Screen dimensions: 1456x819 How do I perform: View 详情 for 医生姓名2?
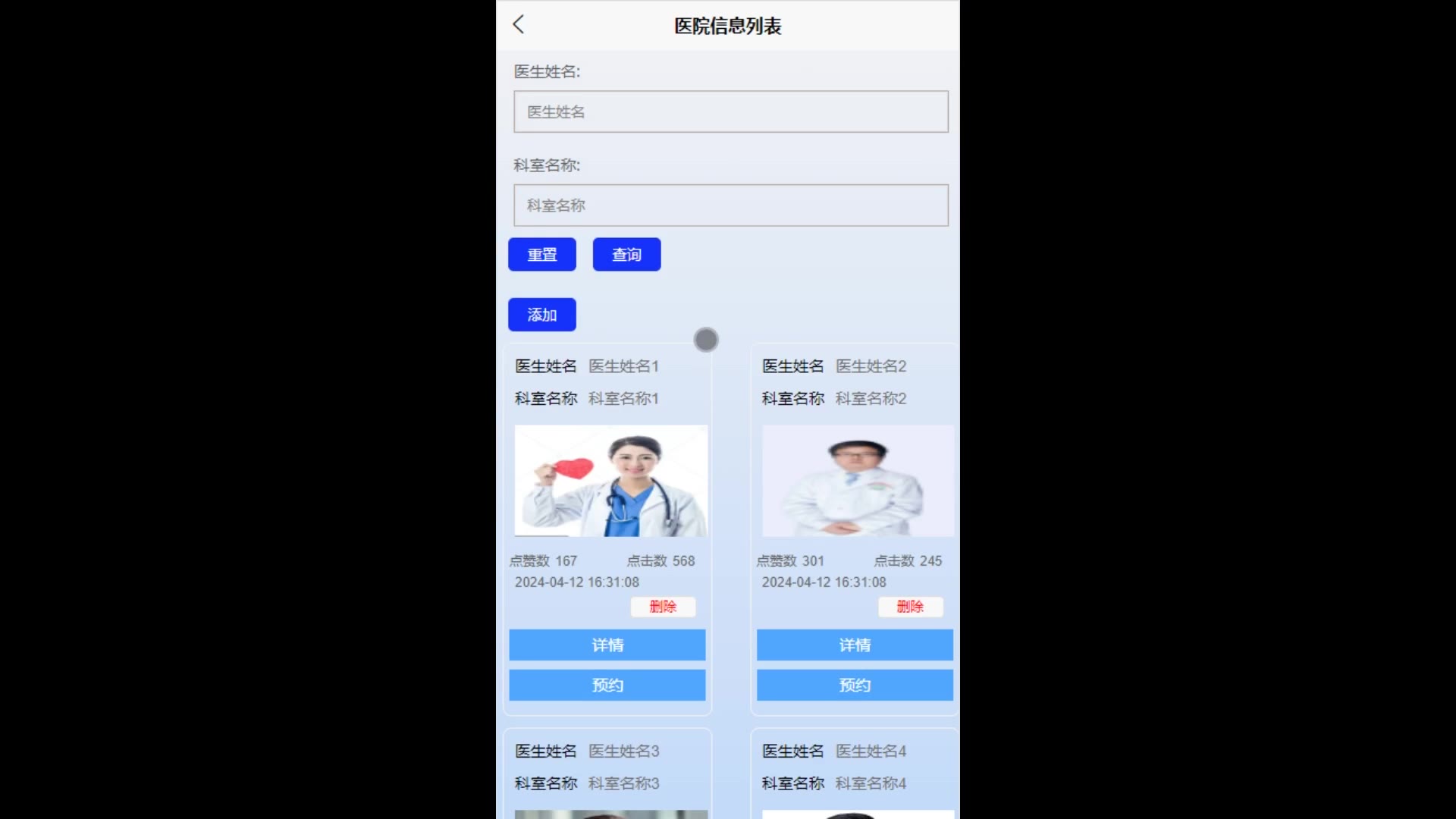click(x=855, y=645)
